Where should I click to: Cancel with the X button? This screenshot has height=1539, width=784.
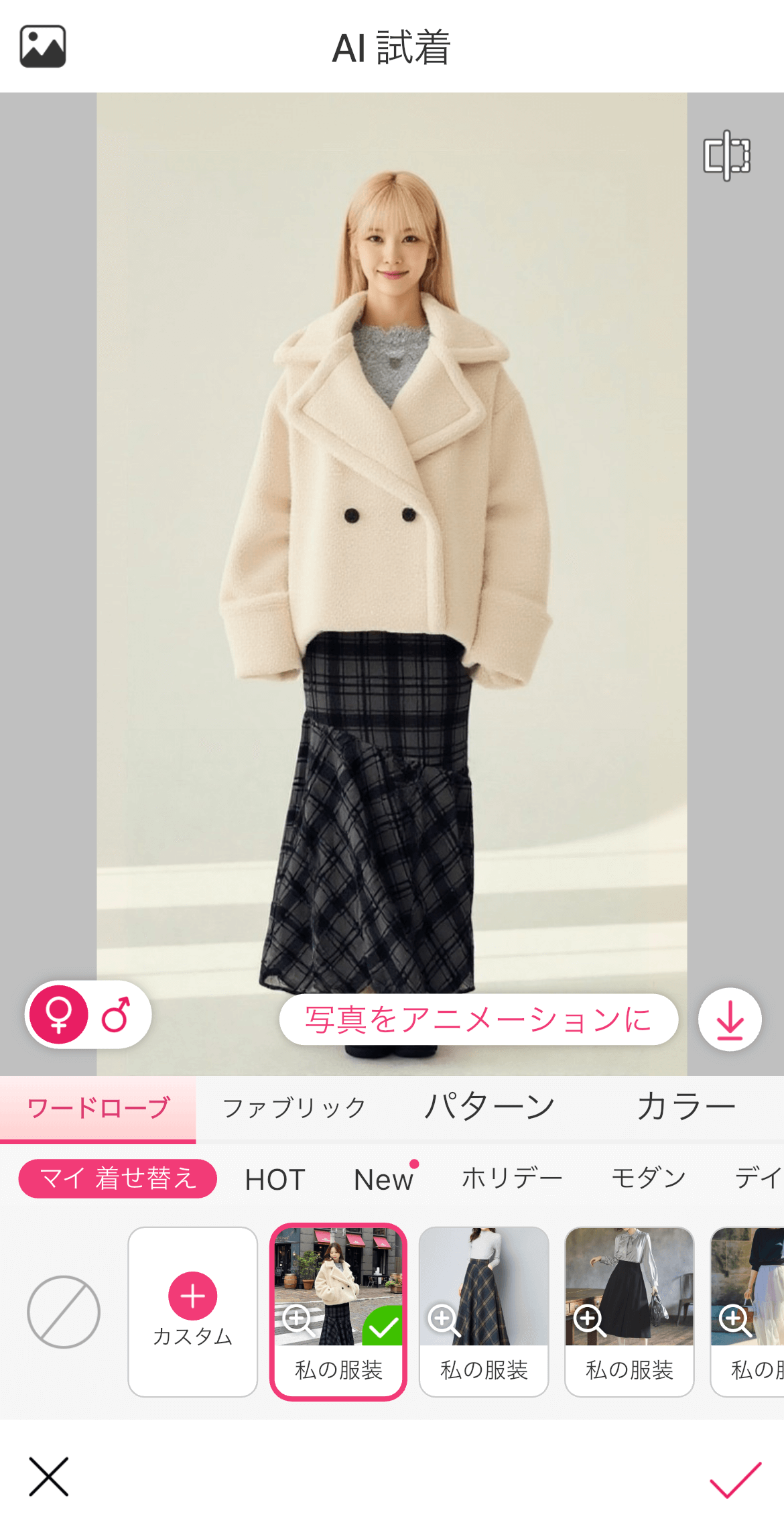(x=49, y=1477)
